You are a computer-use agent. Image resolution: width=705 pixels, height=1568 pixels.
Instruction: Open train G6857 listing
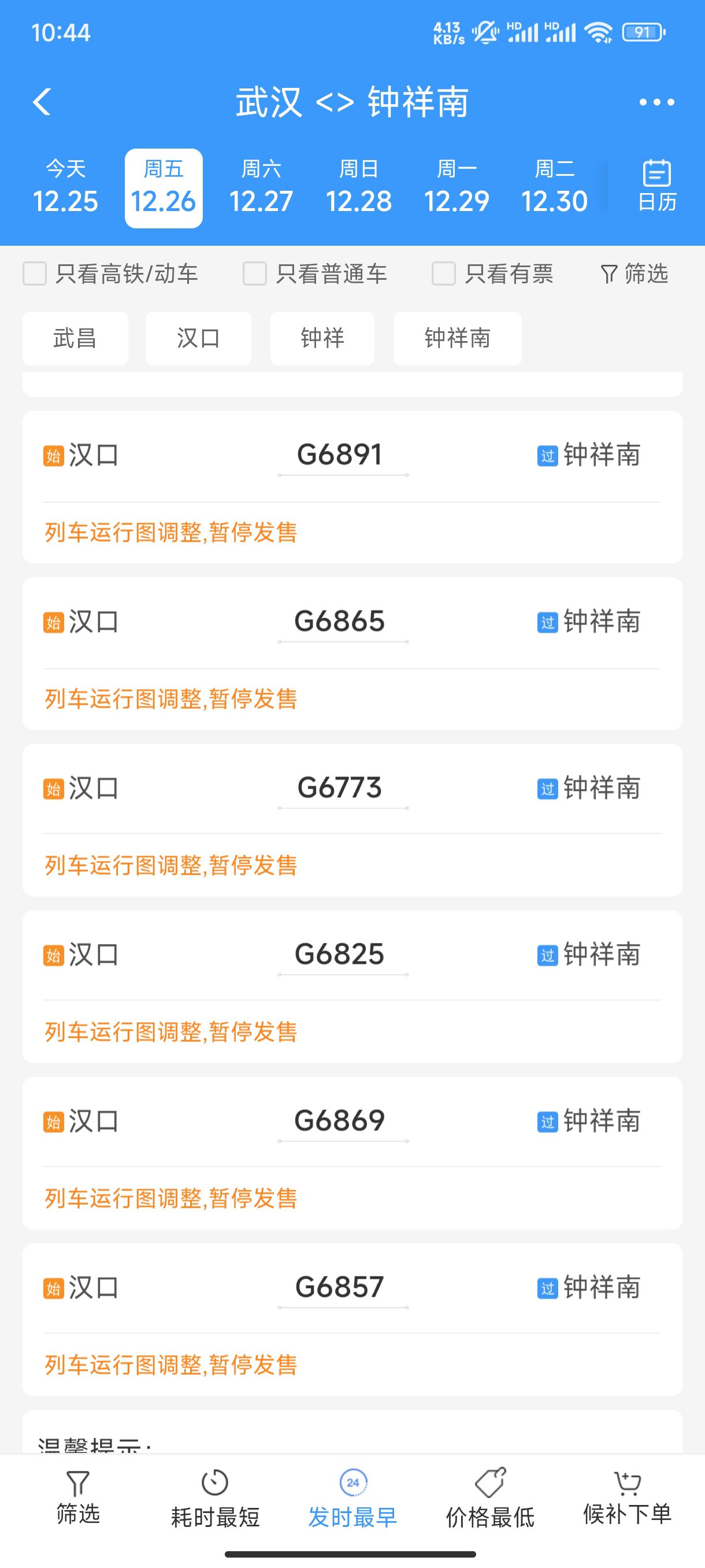pyautogui.click(x=339, y=1288)
